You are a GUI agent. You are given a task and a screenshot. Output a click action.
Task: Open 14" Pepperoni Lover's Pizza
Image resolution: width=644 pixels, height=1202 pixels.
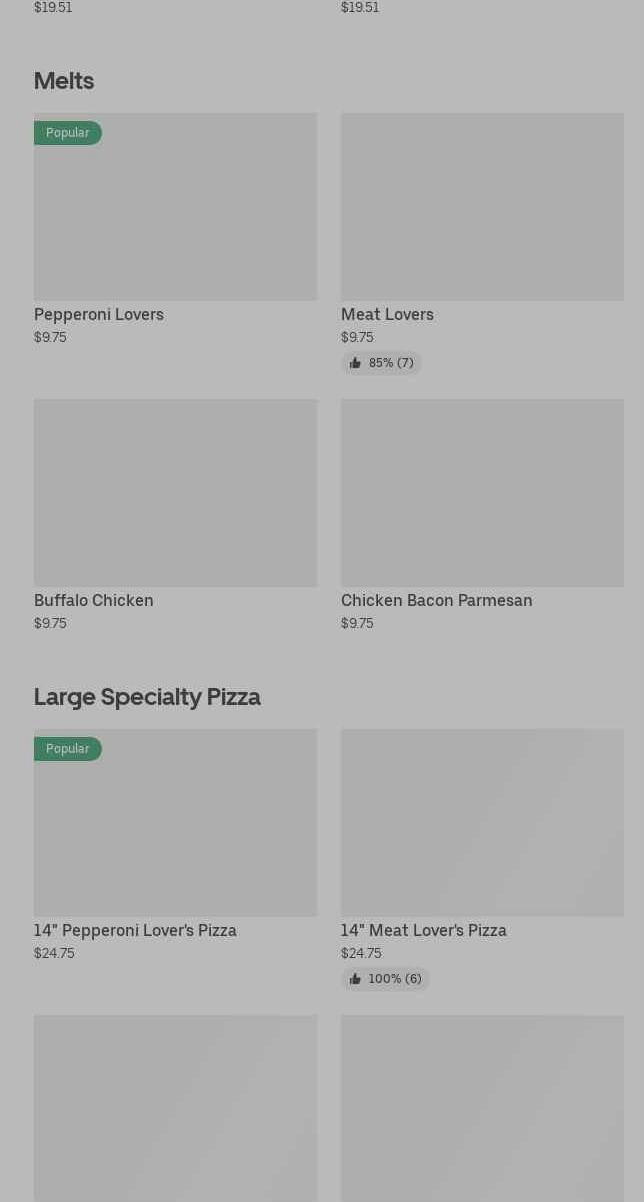tap(175, 823)
